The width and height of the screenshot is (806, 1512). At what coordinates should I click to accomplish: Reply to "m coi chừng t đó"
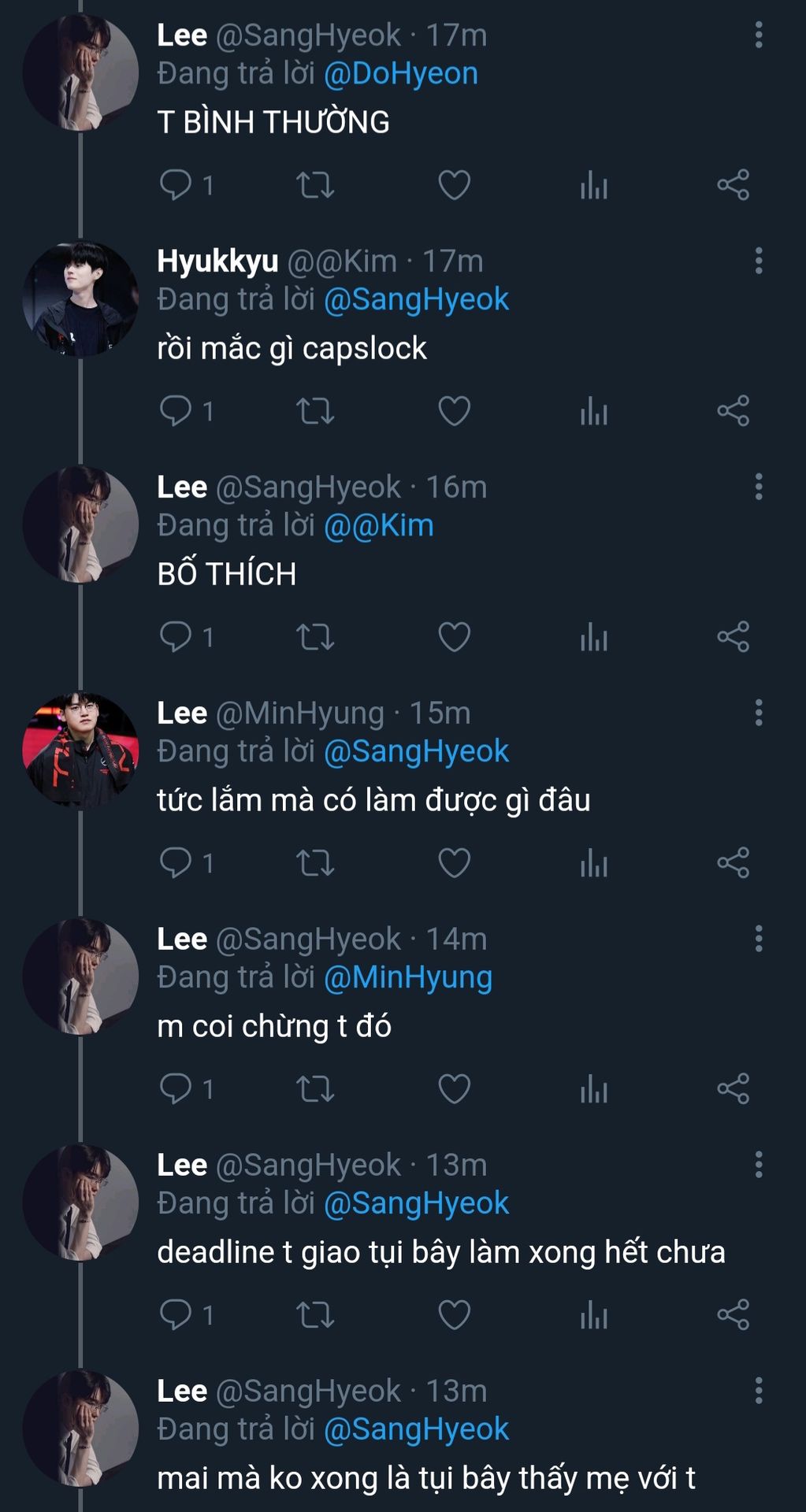(x=176, y=1088)
